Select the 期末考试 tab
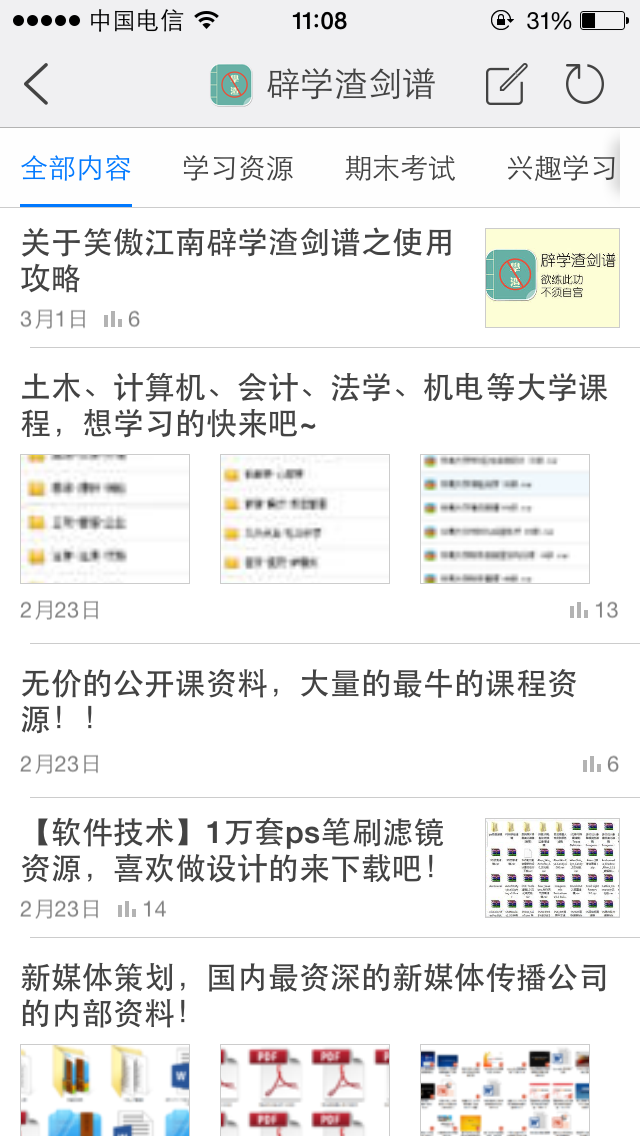The image size is (640, 1136). click(400, 168)
